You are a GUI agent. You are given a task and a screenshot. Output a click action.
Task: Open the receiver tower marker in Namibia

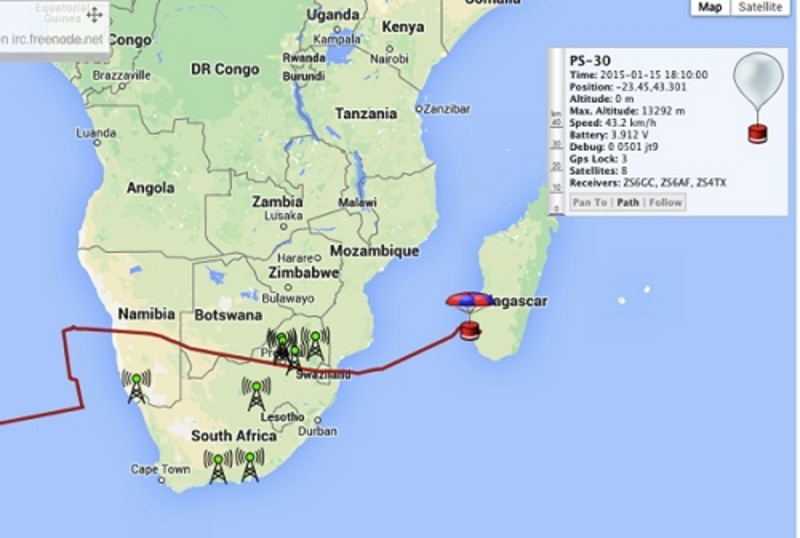pyautogui.click(x=136, y=387)
